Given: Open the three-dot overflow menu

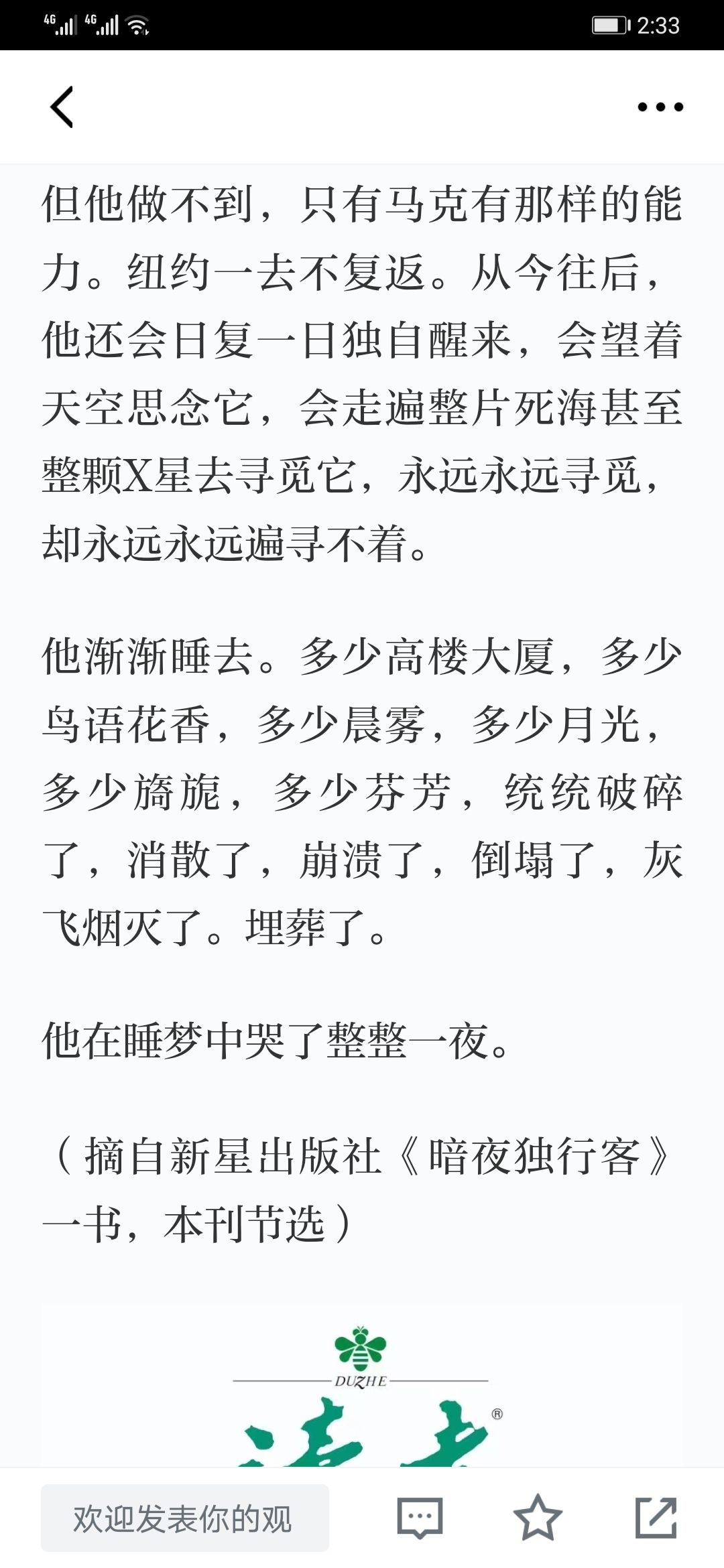Looking at the screenshot, I should tap(660, 107).
